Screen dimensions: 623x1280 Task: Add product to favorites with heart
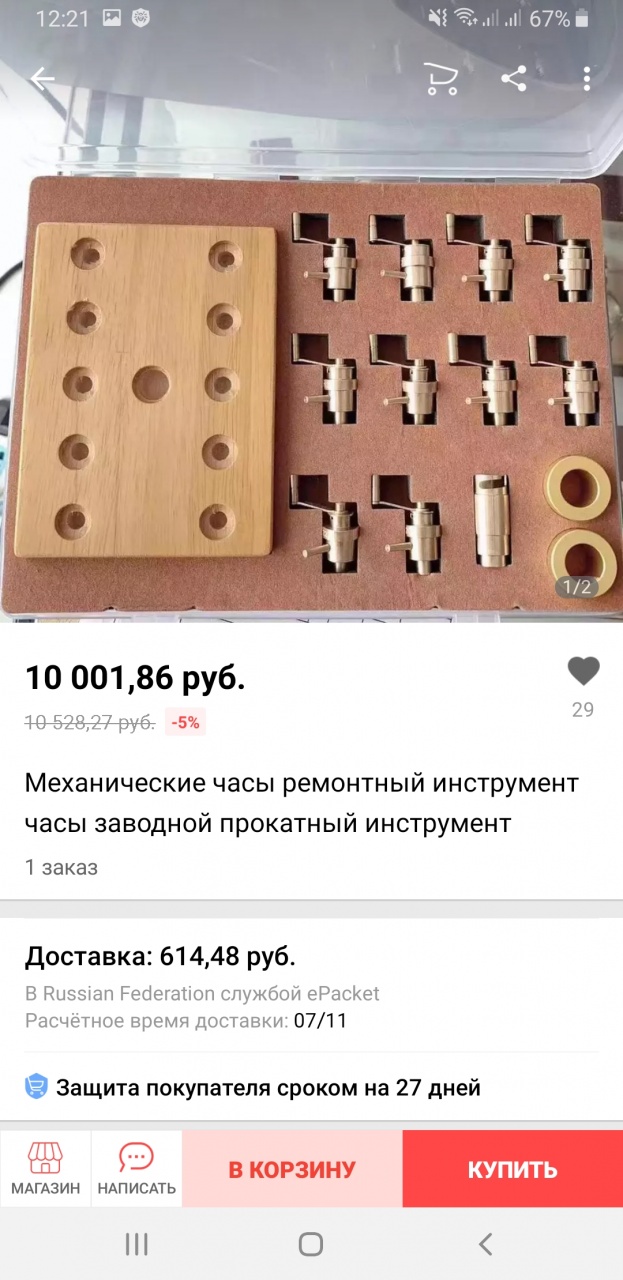click(x=583, y=671)
